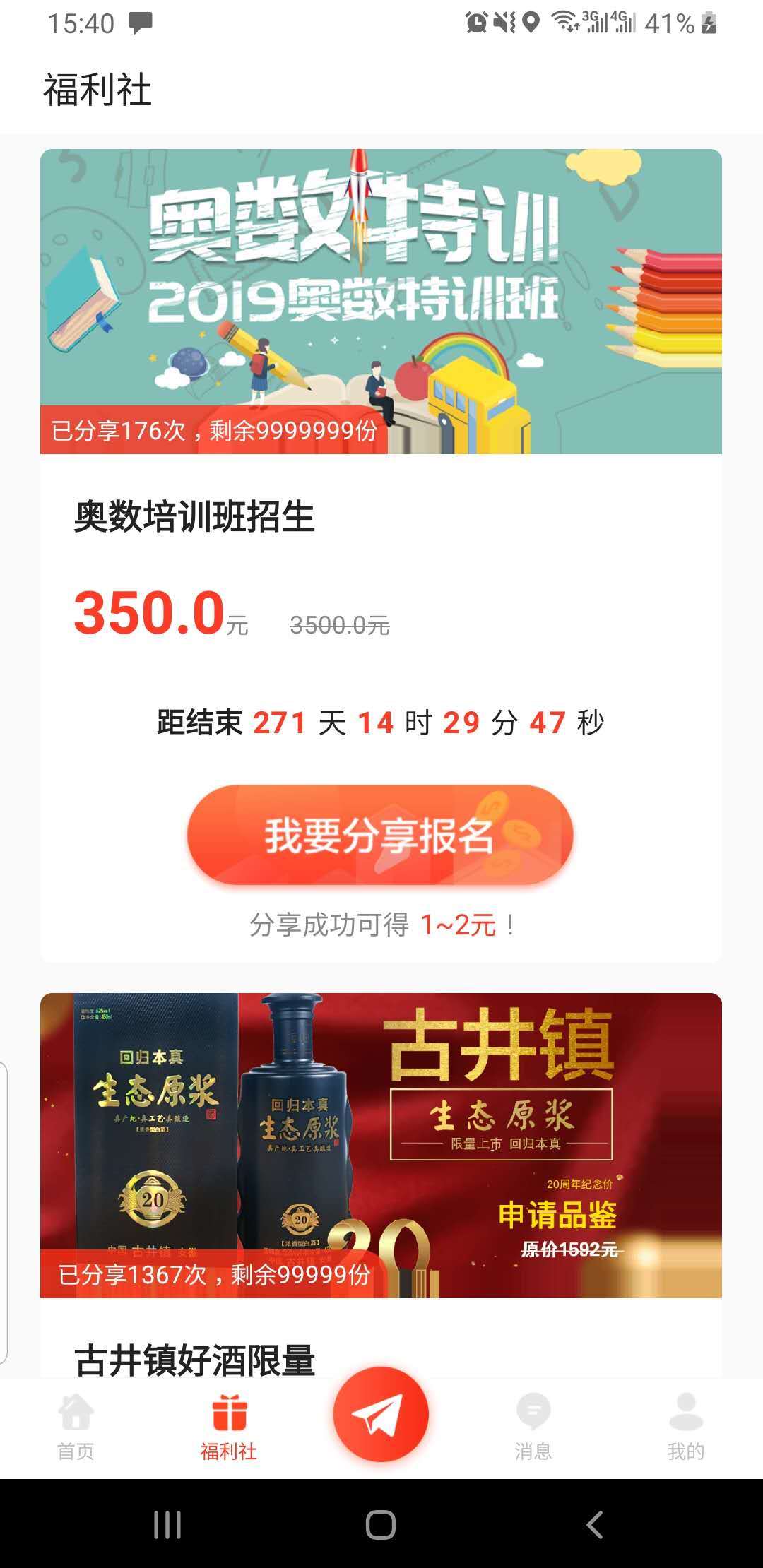Open the 奥数特训 banner card
This screenshot has height=1568, width=763.
(381, 302)
